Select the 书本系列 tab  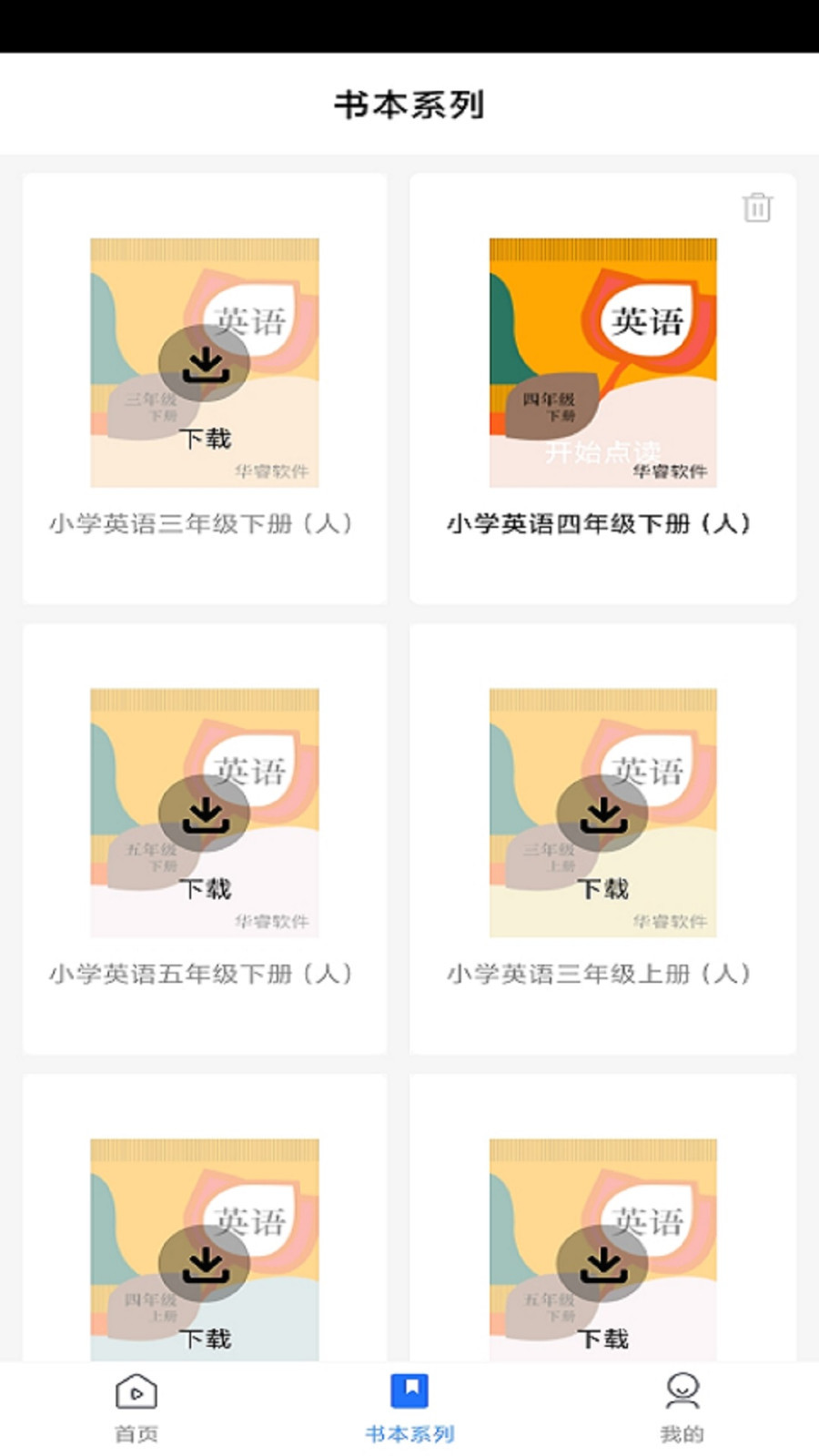click(409, 1407)
